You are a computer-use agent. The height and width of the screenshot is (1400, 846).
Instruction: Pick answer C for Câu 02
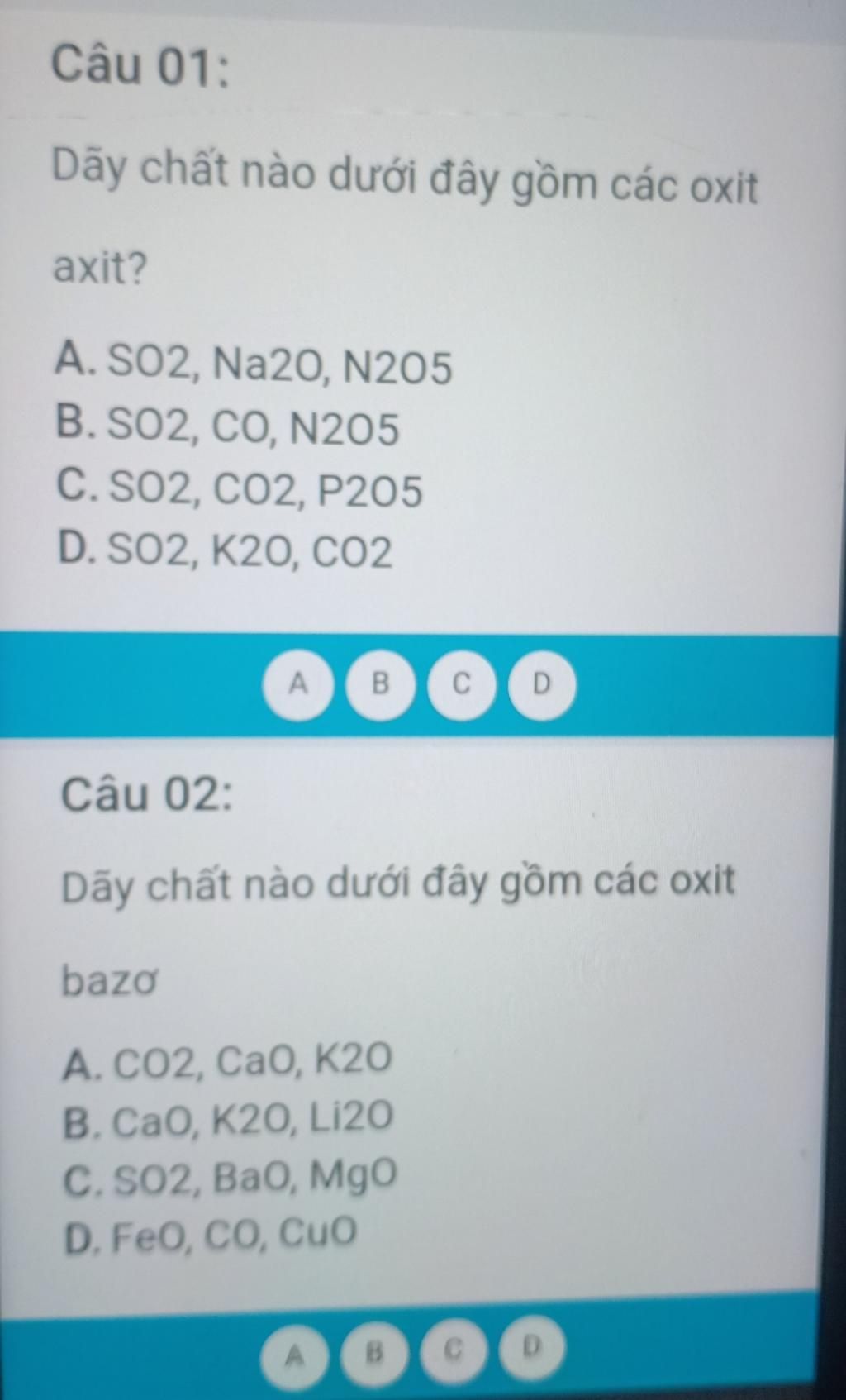(453, 1350)
